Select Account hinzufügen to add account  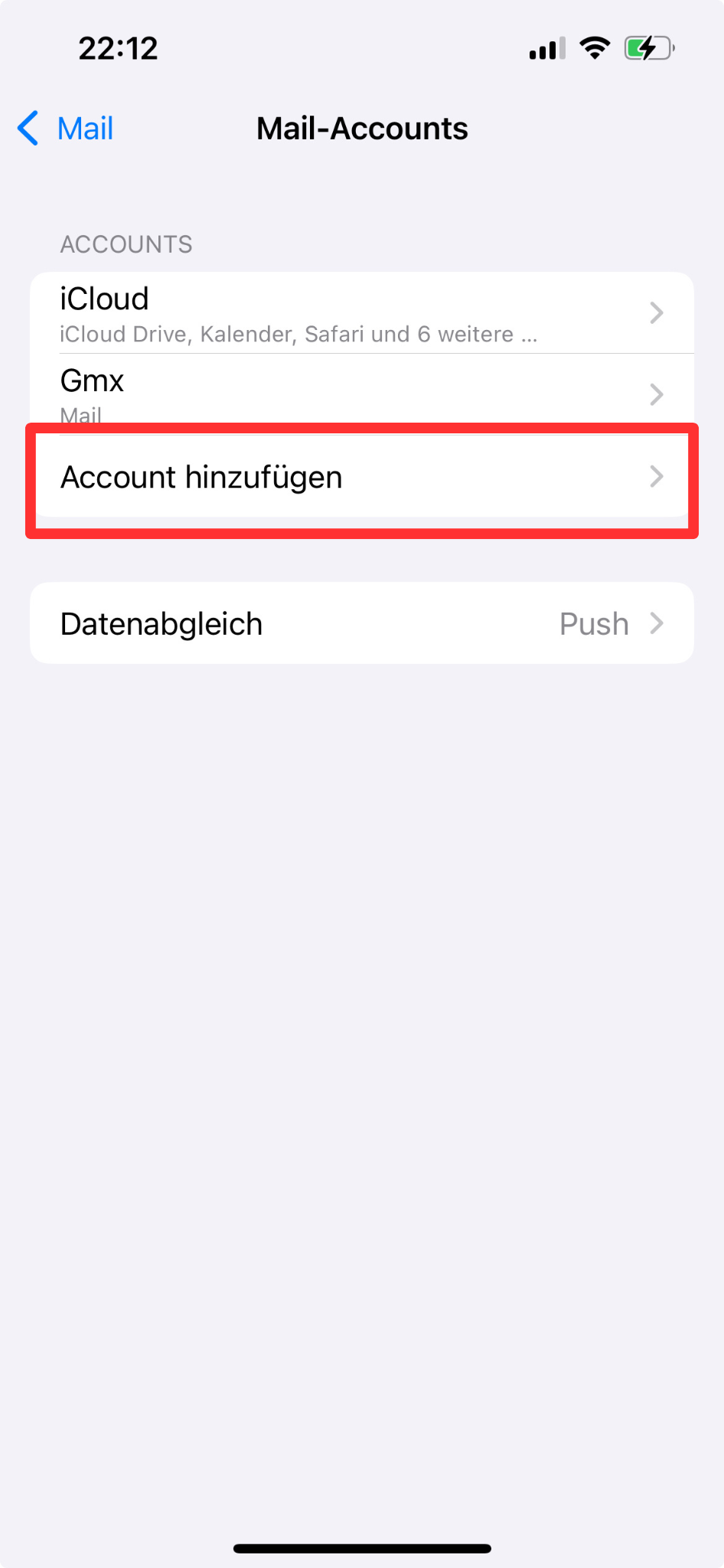coord(362,477)
